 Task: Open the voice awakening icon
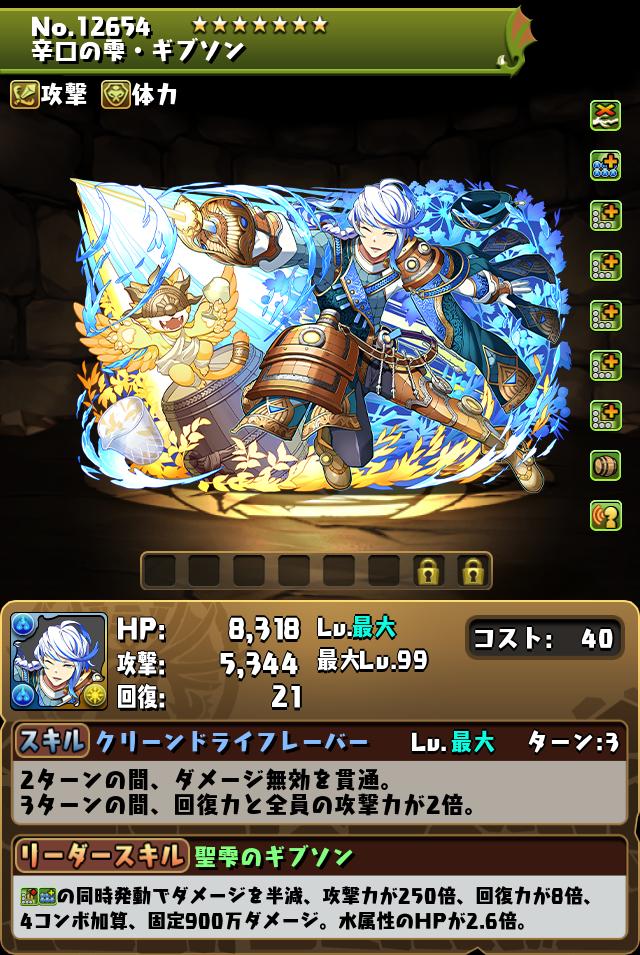coord(606,515)
